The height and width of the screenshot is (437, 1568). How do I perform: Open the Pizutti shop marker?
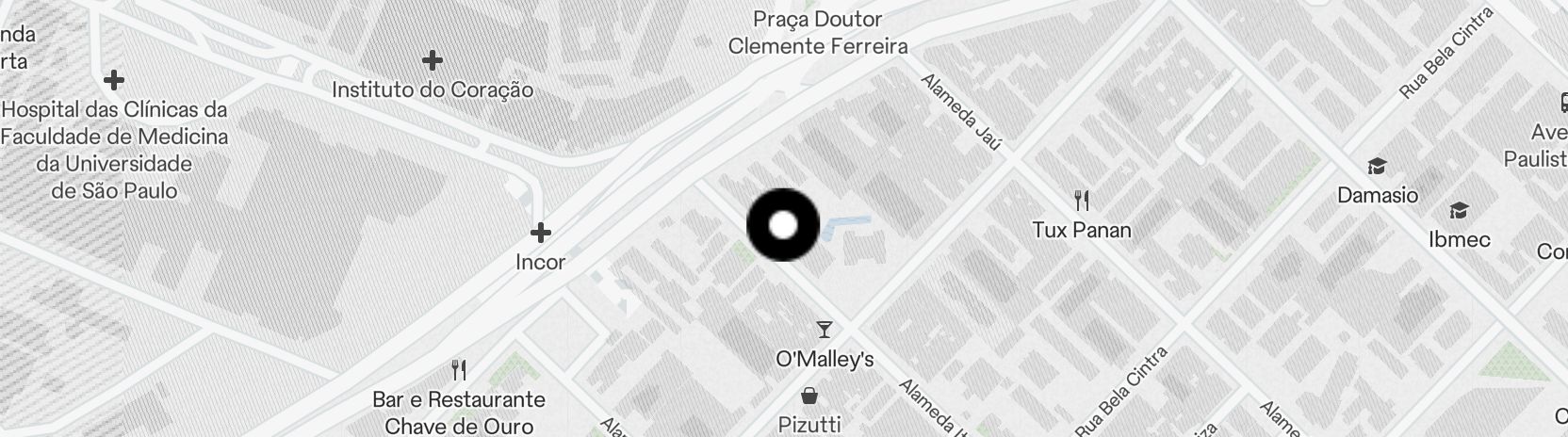[809, 397]
